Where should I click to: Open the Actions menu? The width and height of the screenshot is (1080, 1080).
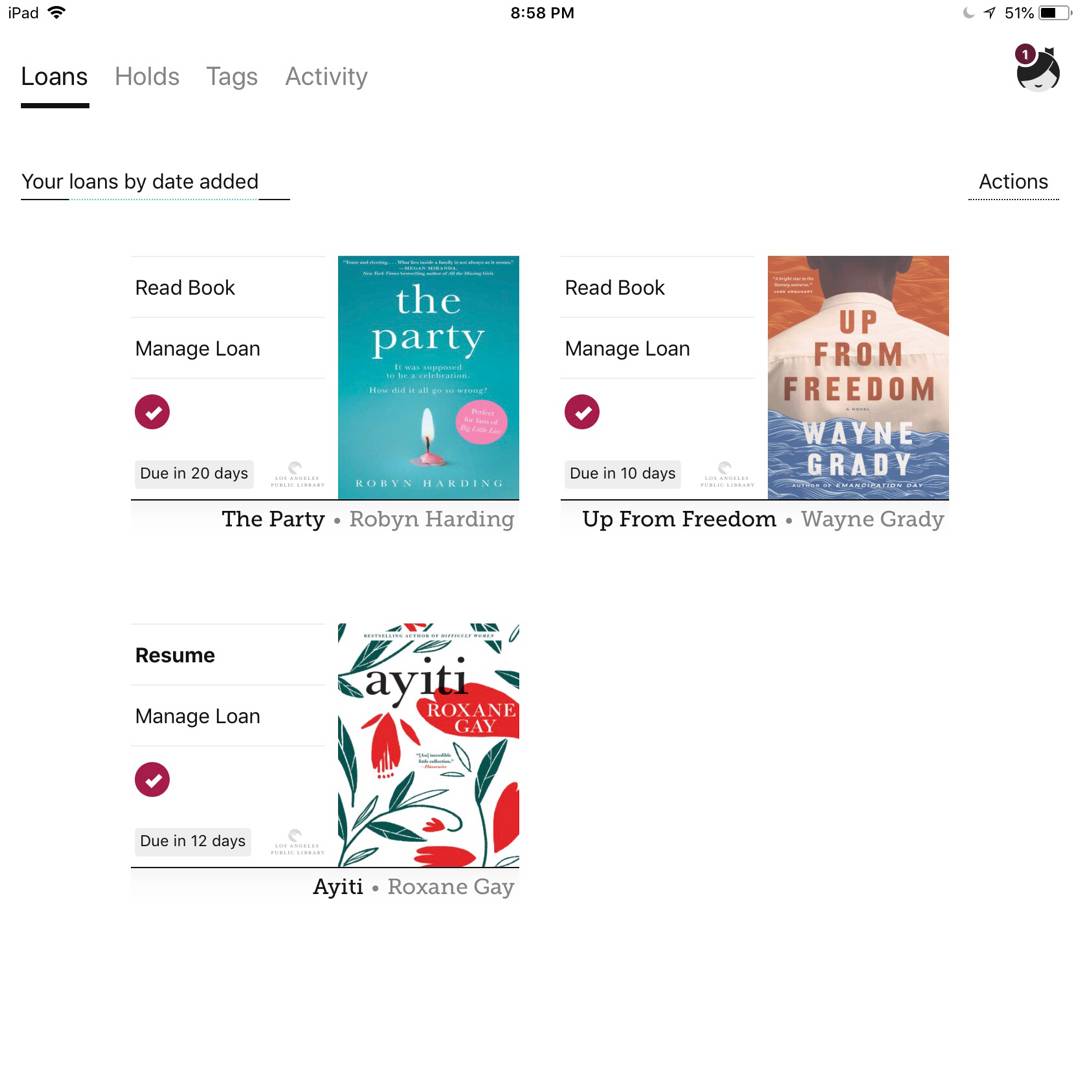1013,182
